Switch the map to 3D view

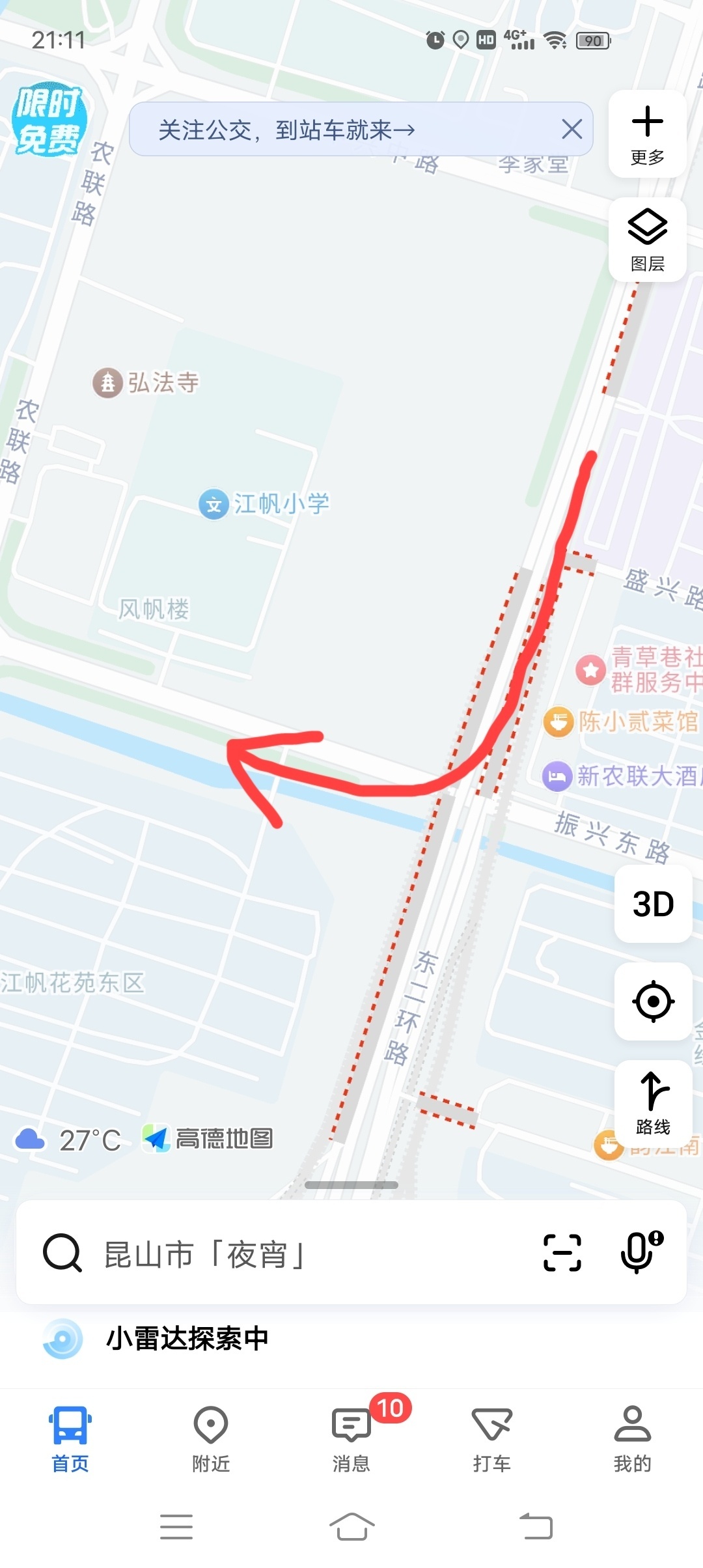point(653,904)
